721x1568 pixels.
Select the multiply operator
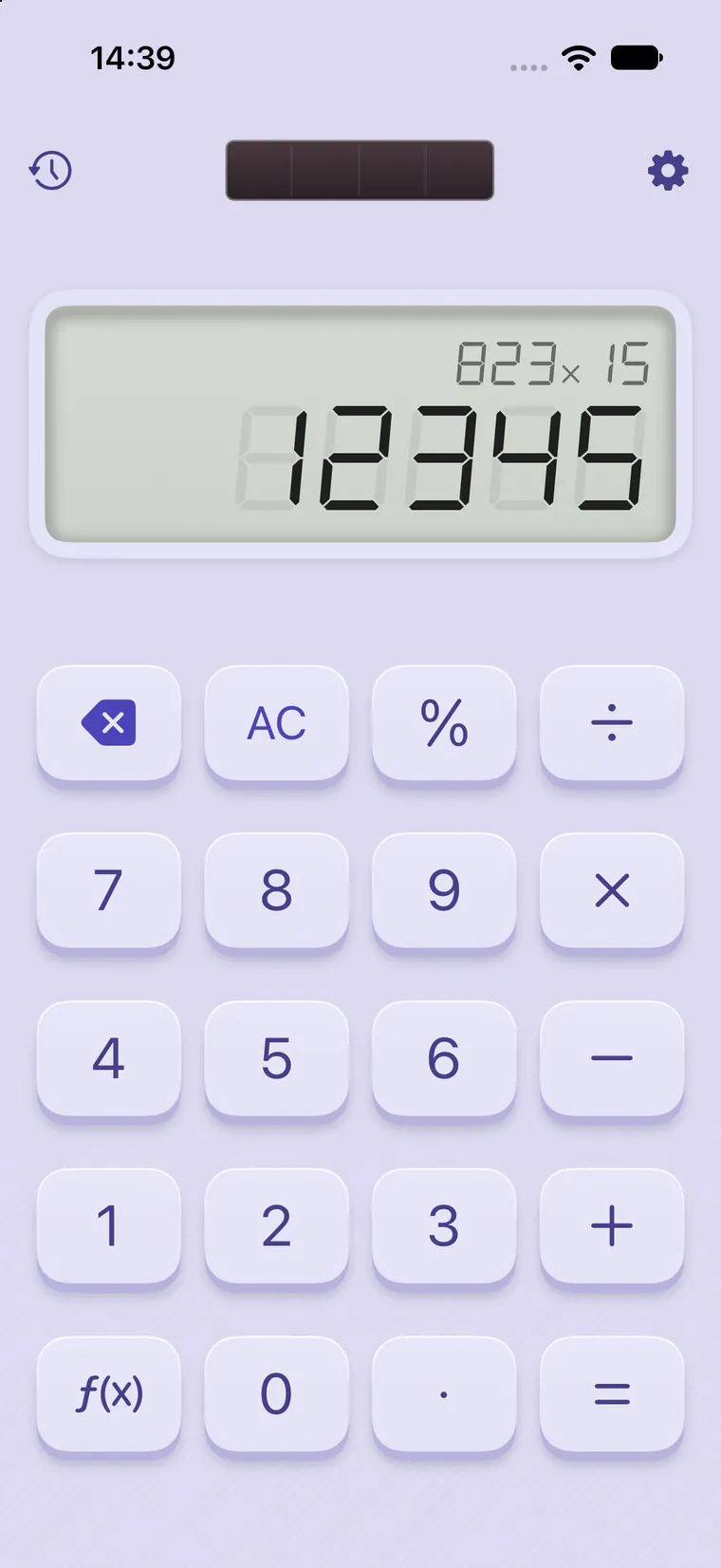612,890
